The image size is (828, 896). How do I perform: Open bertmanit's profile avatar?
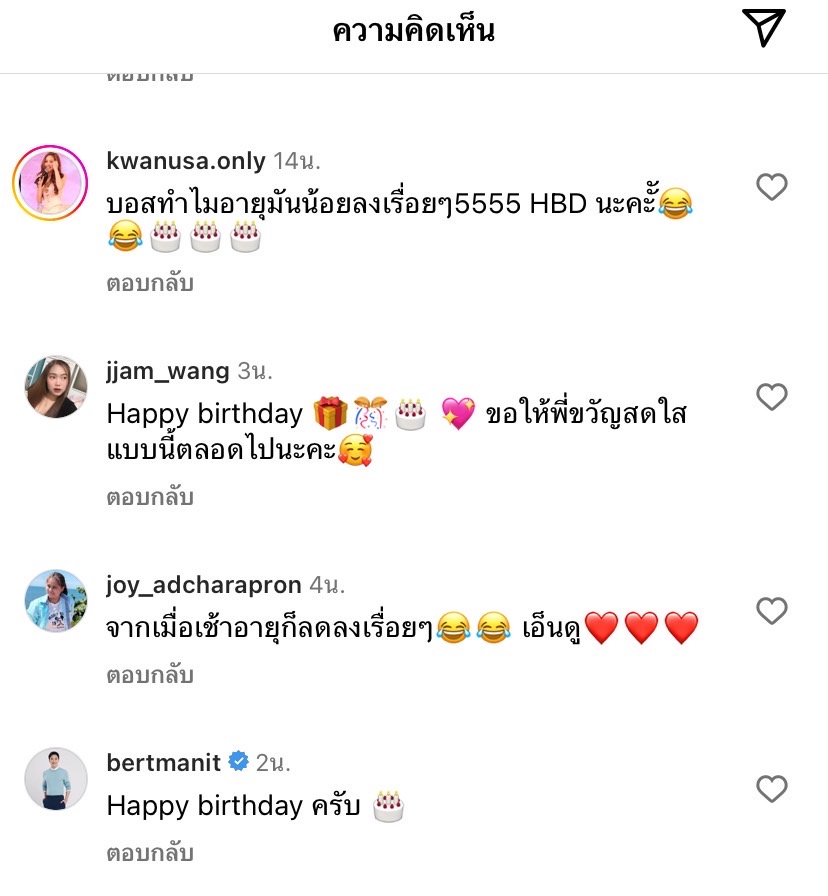point(49,777)
